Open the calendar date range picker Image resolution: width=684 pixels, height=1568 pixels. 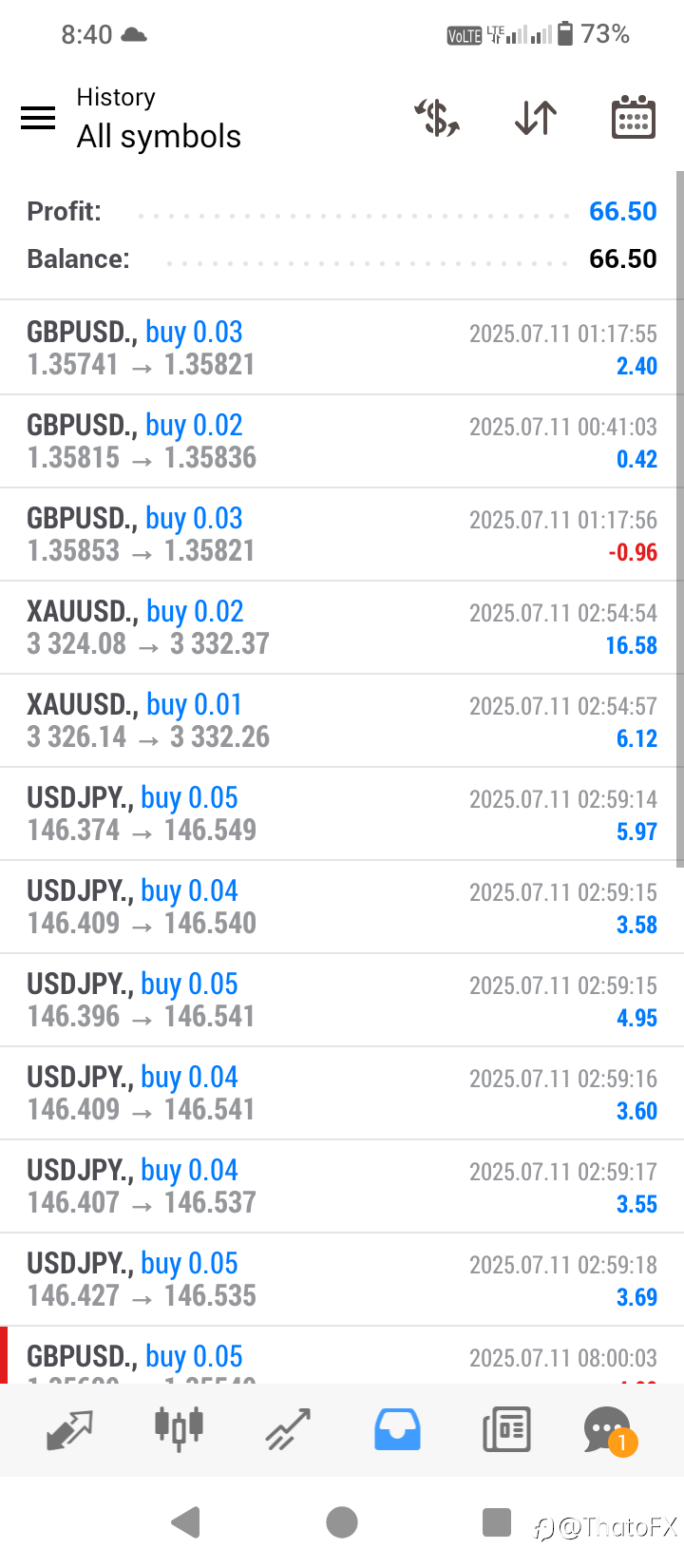coord(633,118)
